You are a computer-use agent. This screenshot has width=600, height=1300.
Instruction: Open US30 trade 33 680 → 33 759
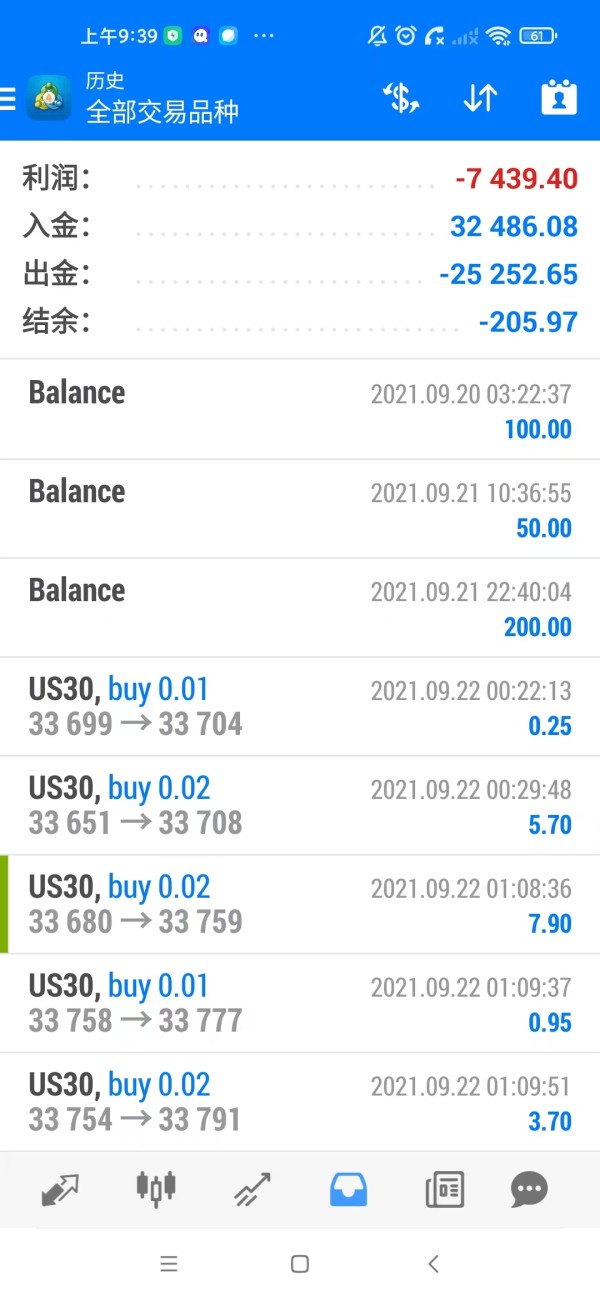[x=300, y=905]
